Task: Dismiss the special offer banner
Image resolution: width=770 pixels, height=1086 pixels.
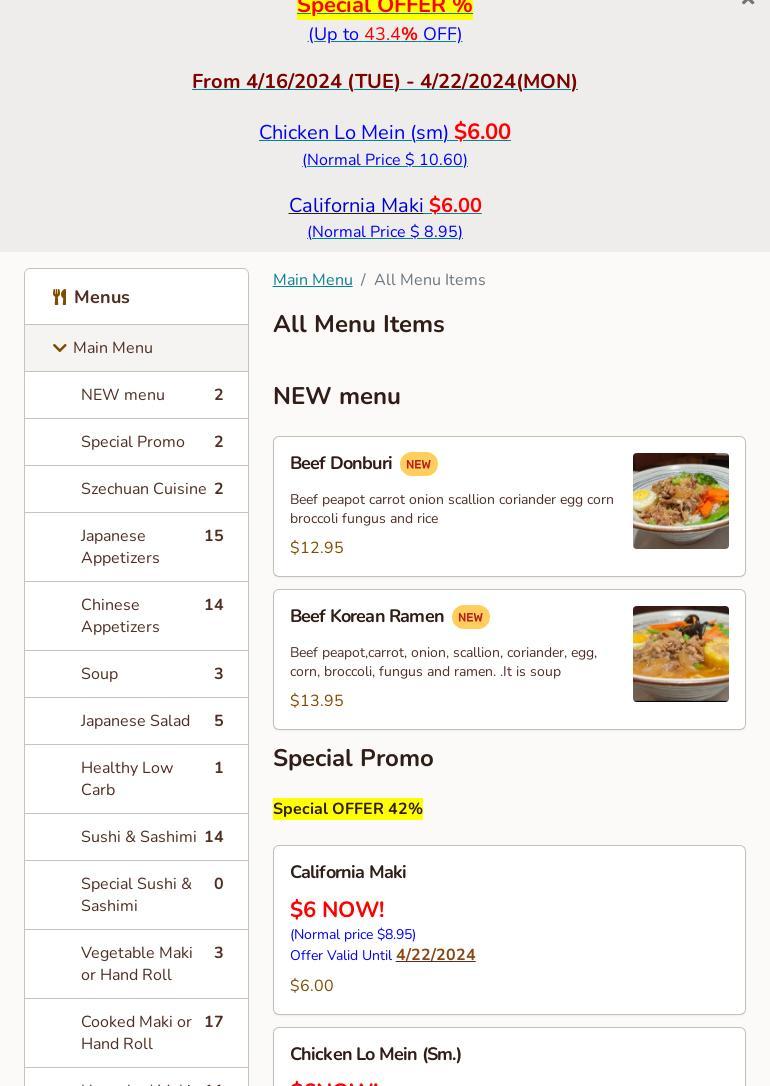Action: point(747,3)
